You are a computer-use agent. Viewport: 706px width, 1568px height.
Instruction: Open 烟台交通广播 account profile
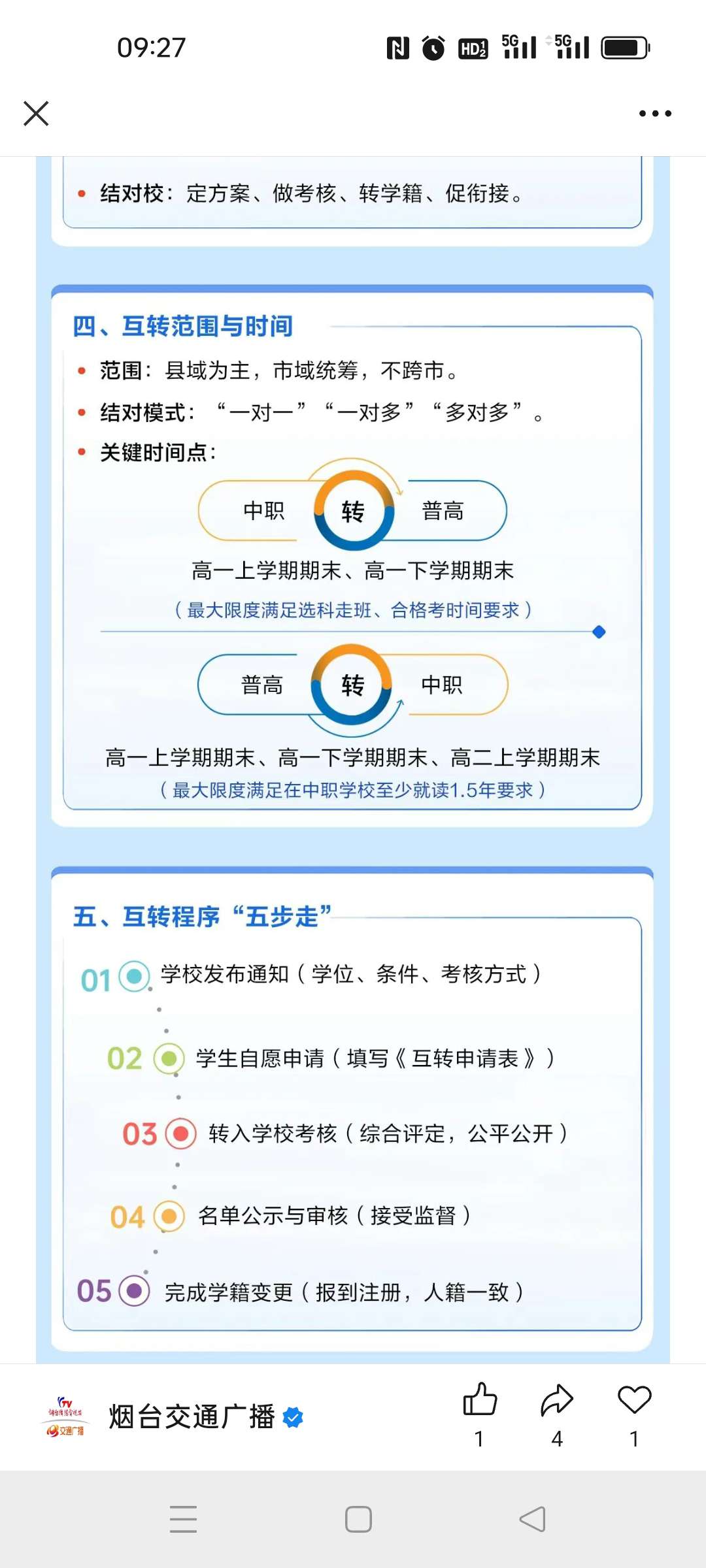191,1416
